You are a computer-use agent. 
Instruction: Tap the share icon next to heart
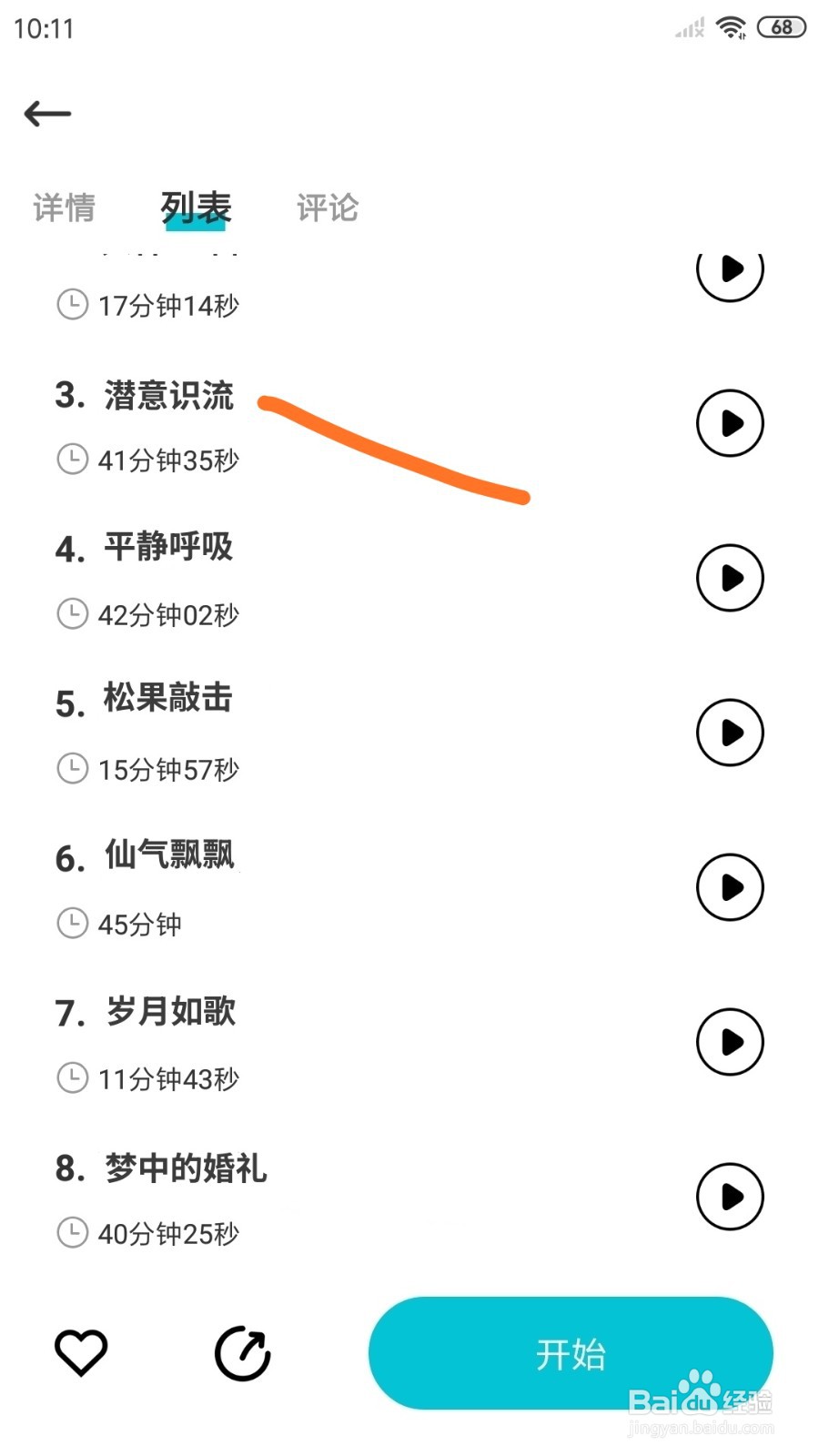point(242,1353)
